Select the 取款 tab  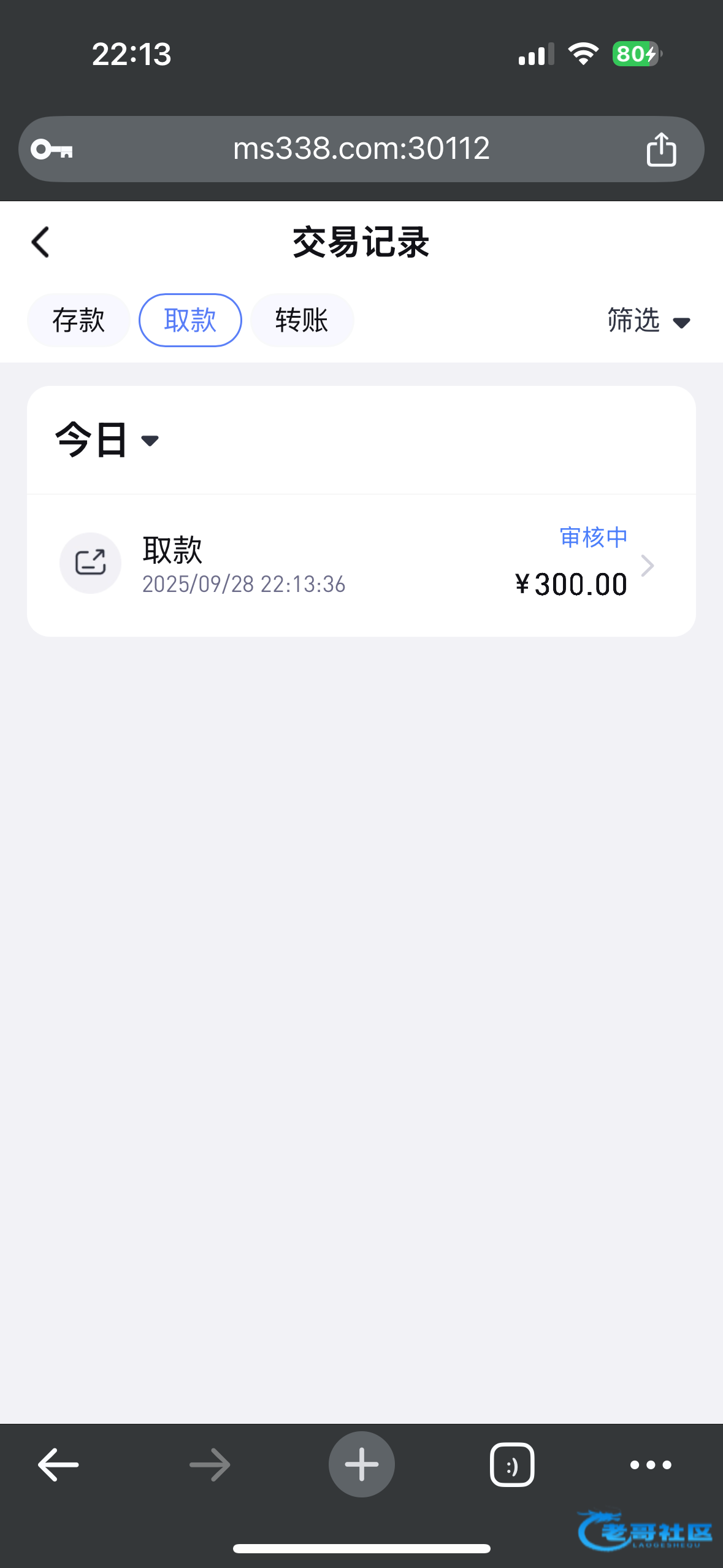point(190,320)
